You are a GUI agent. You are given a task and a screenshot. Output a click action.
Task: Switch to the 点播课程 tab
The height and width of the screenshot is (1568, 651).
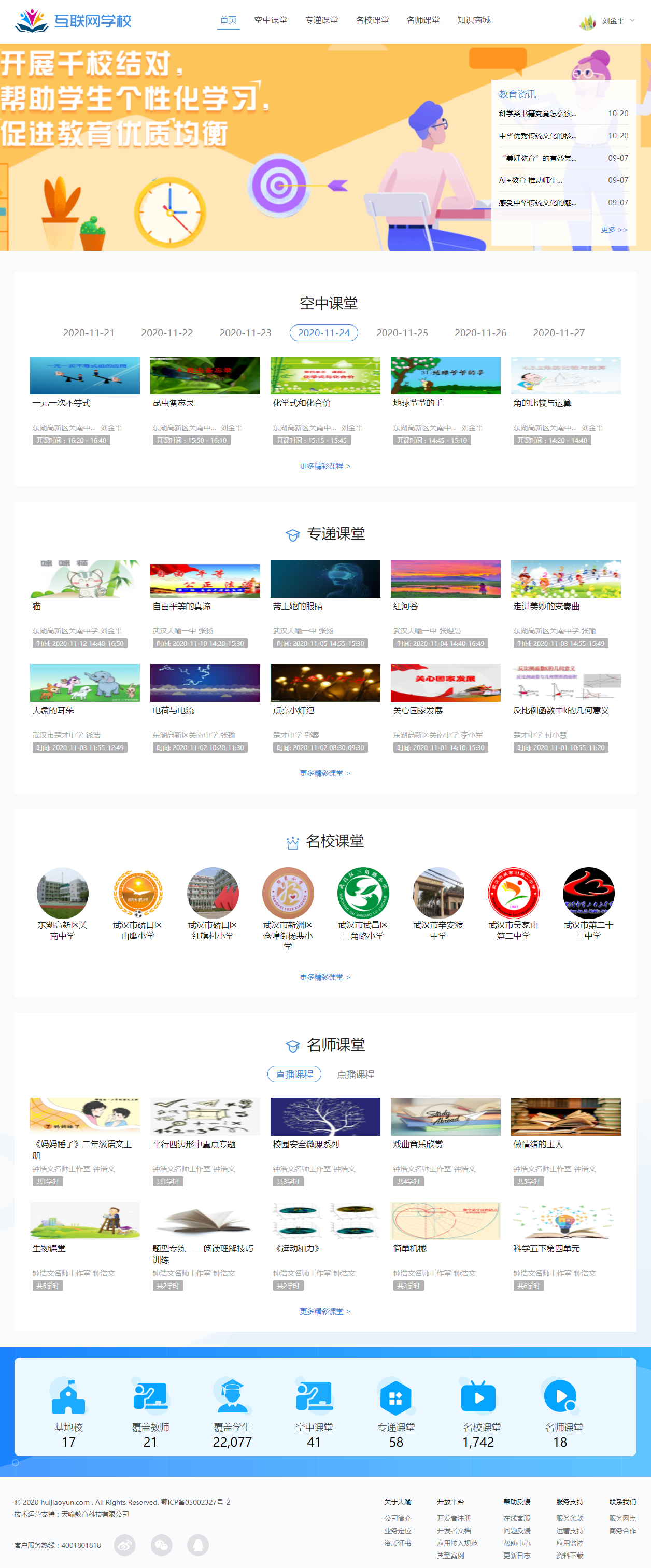coord(356,1075)
